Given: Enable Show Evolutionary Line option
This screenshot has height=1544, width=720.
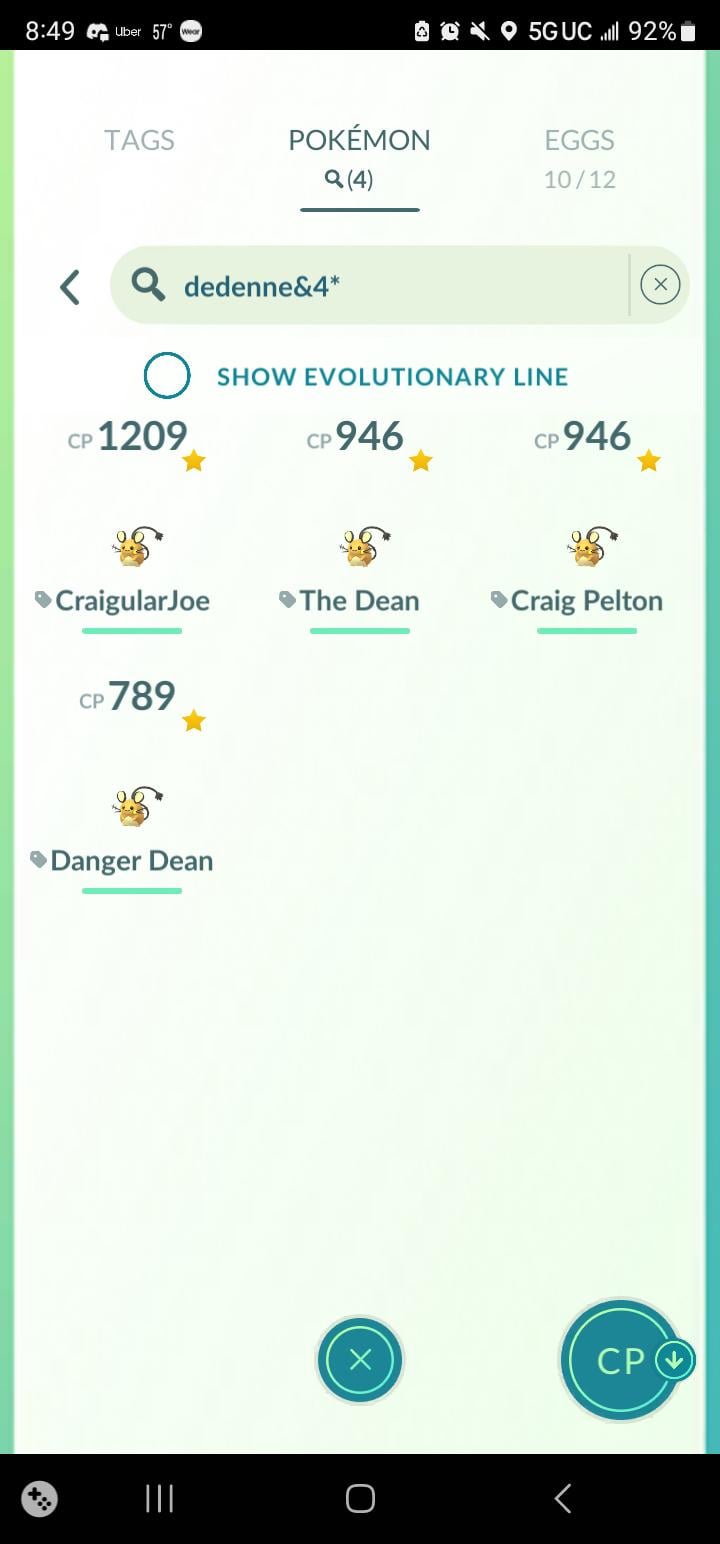Looking at the screenshot, I should point(167,376).
